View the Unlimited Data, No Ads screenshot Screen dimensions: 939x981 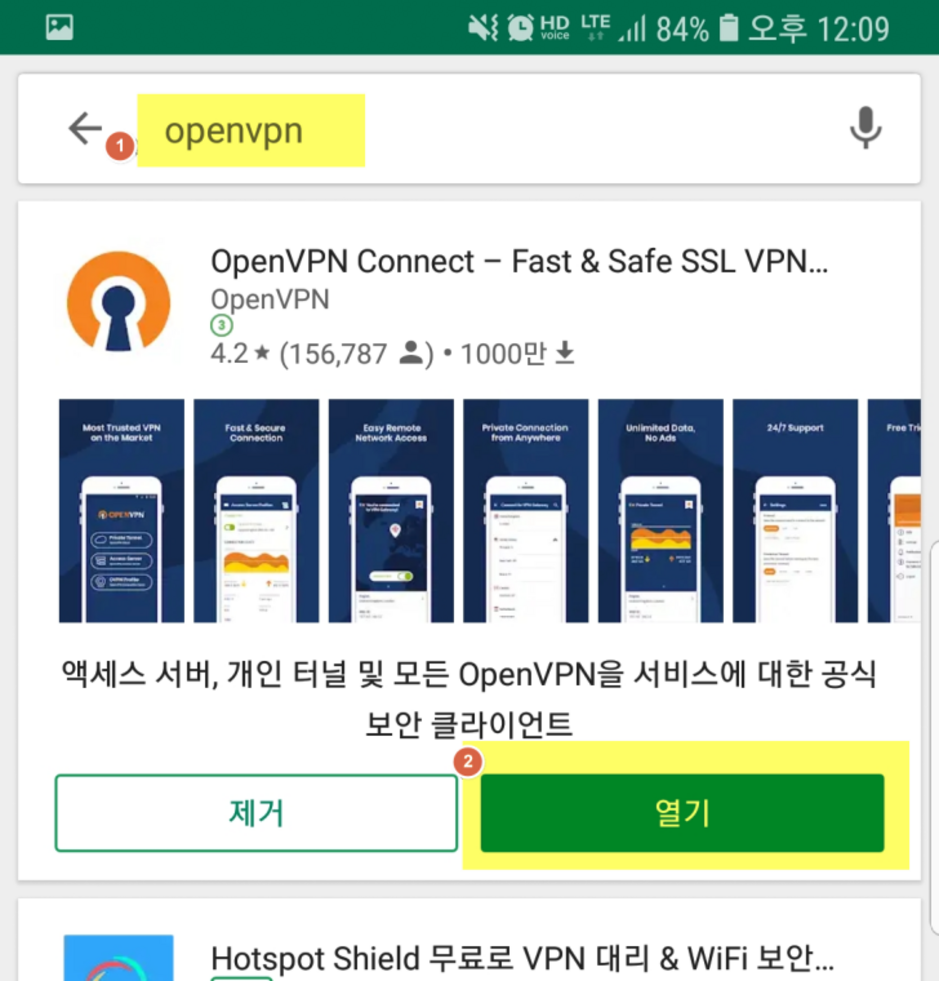[660, 510]
